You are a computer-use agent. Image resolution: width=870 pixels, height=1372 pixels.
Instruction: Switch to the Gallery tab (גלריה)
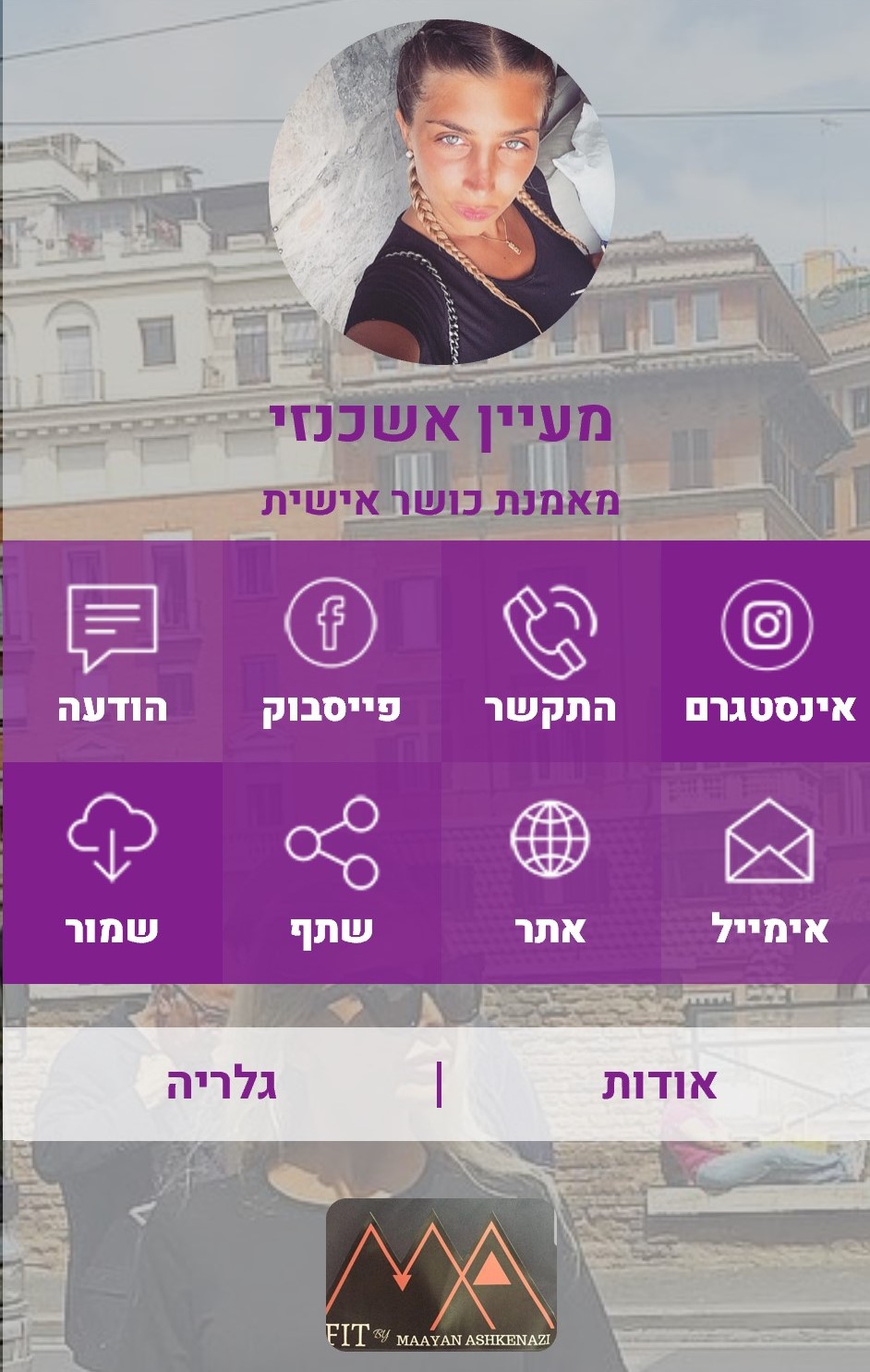click(x=222, y=1084)
